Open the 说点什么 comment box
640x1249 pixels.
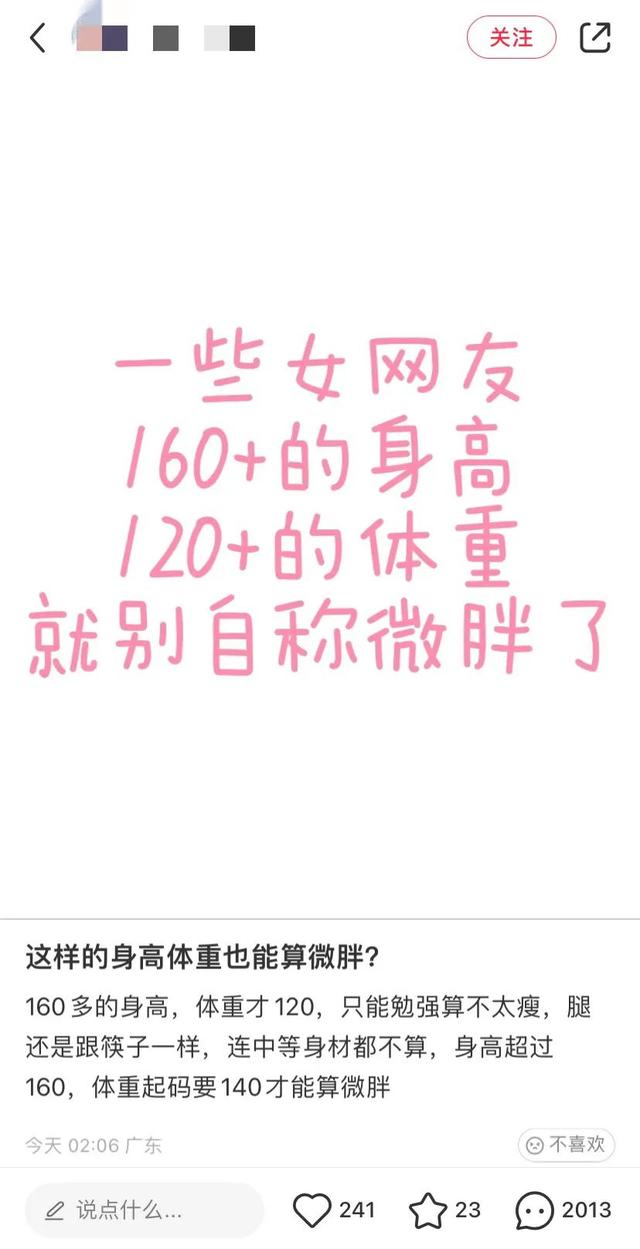click(144, 1211)
